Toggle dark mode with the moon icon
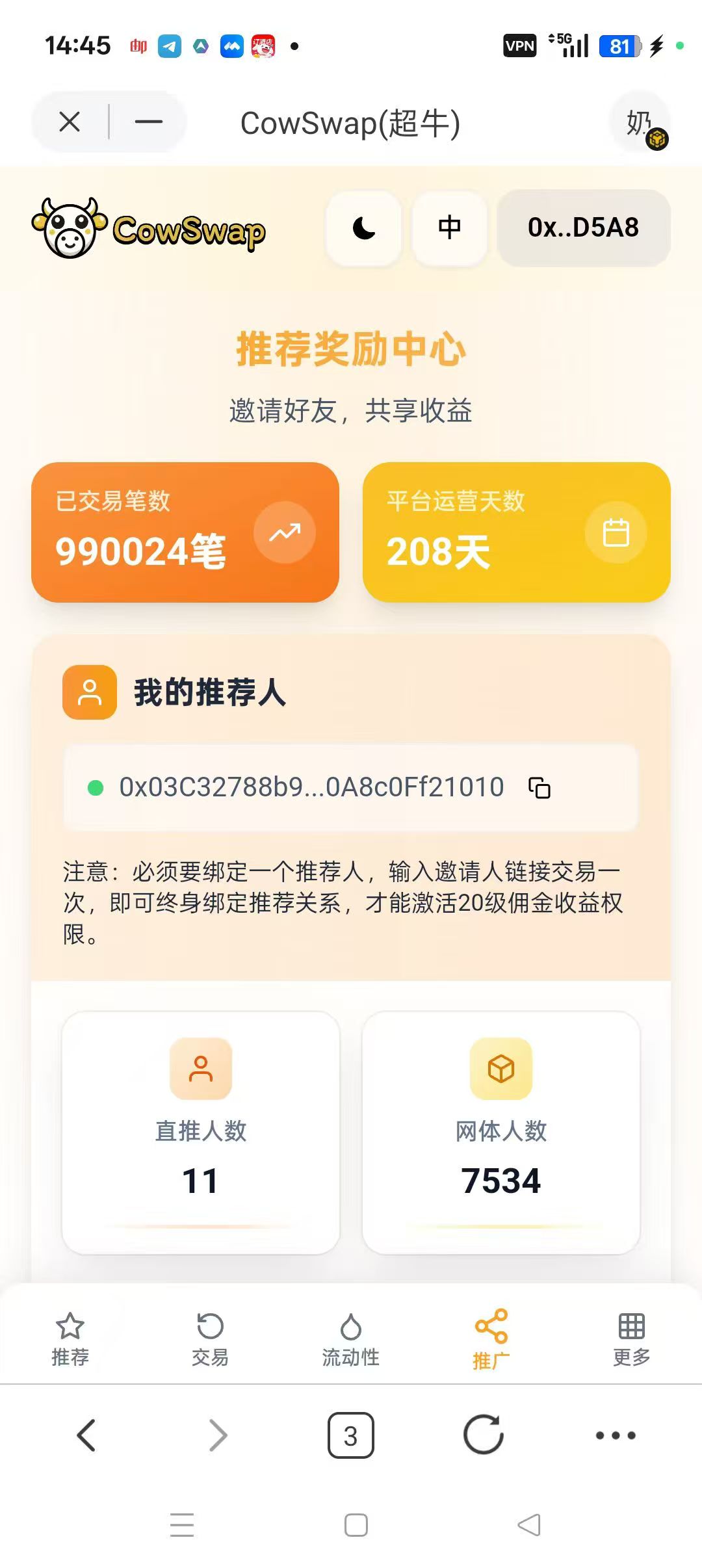This screenshot has width=702, height=1568. [364, 228]
